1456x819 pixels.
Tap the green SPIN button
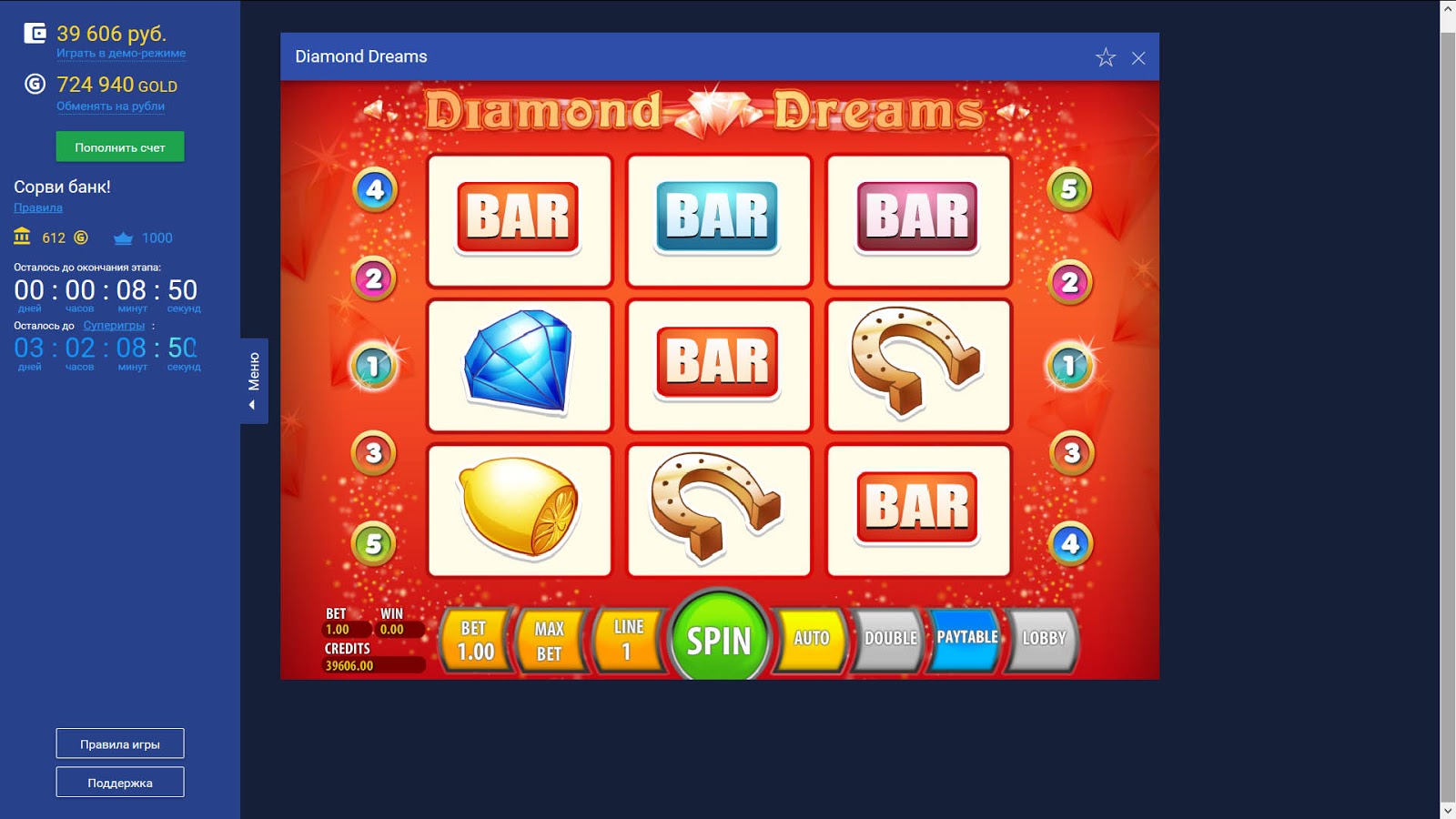719,639
